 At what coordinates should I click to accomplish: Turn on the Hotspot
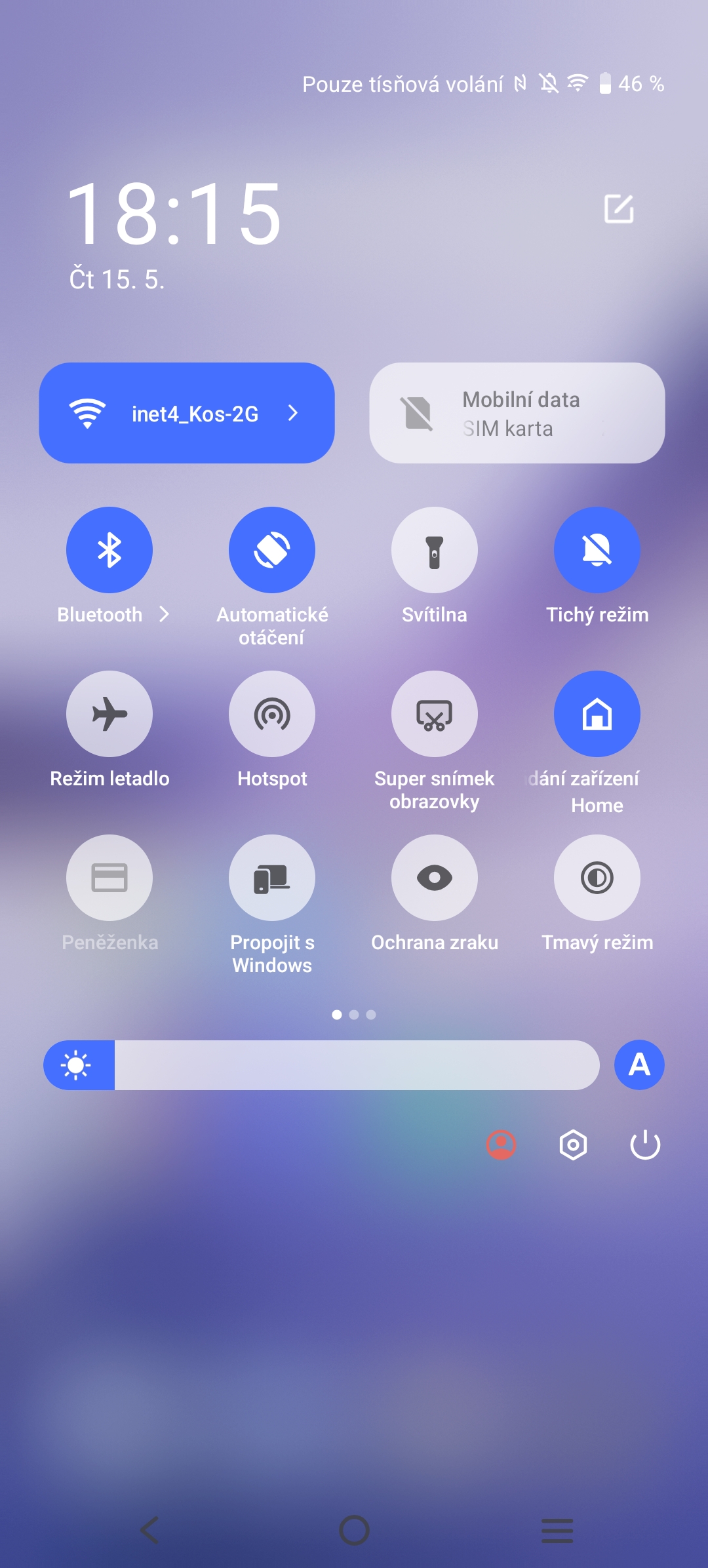pos(272,714)
